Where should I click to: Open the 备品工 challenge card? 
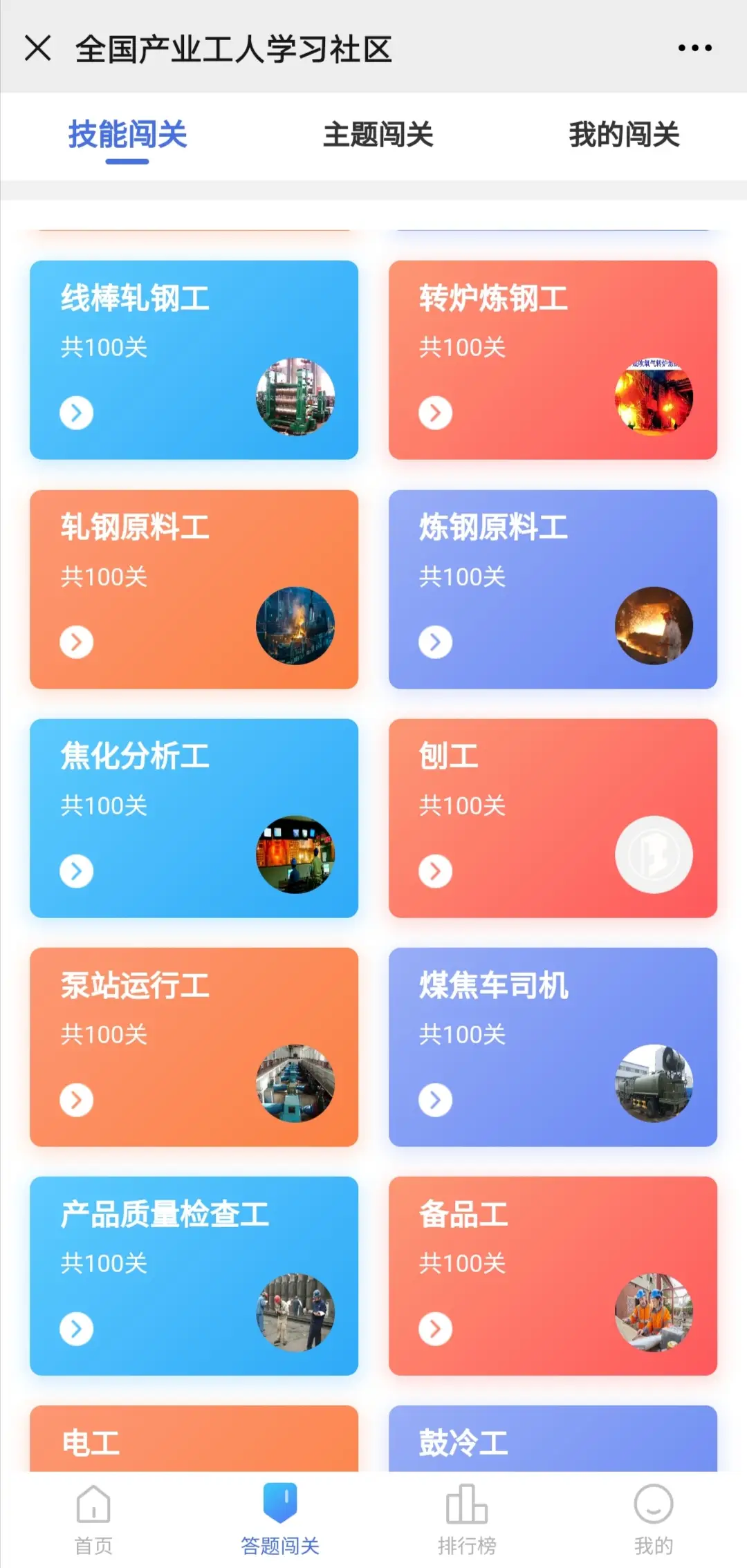tap(553, 1276)
